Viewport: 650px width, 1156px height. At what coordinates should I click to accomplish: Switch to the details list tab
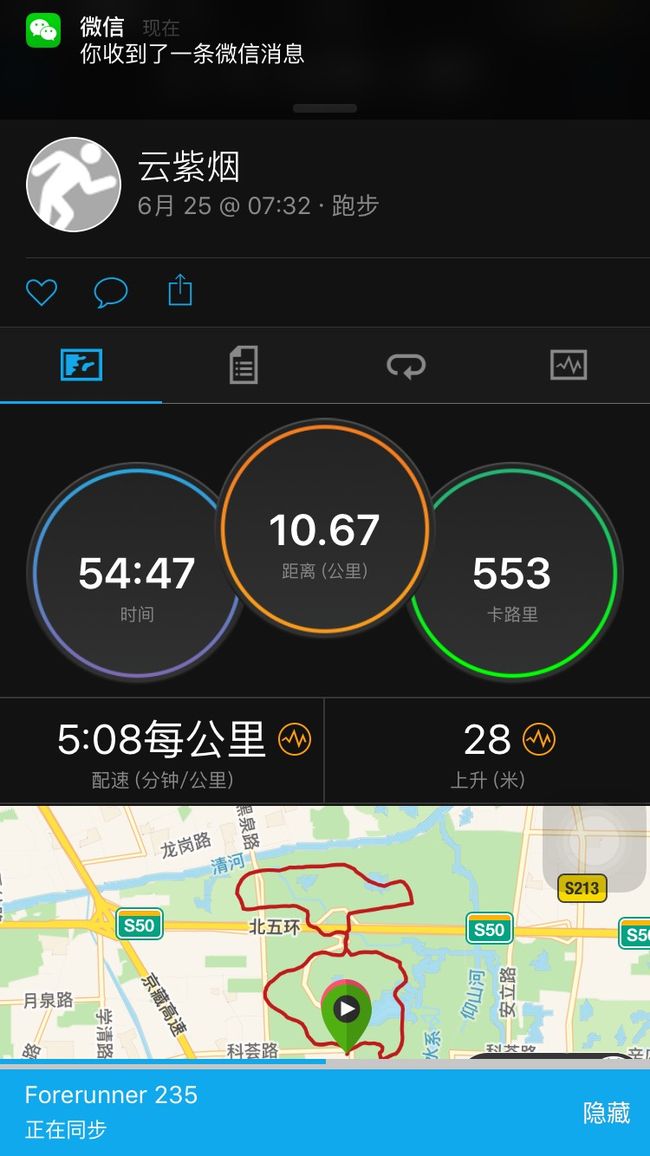click(244, 365)
